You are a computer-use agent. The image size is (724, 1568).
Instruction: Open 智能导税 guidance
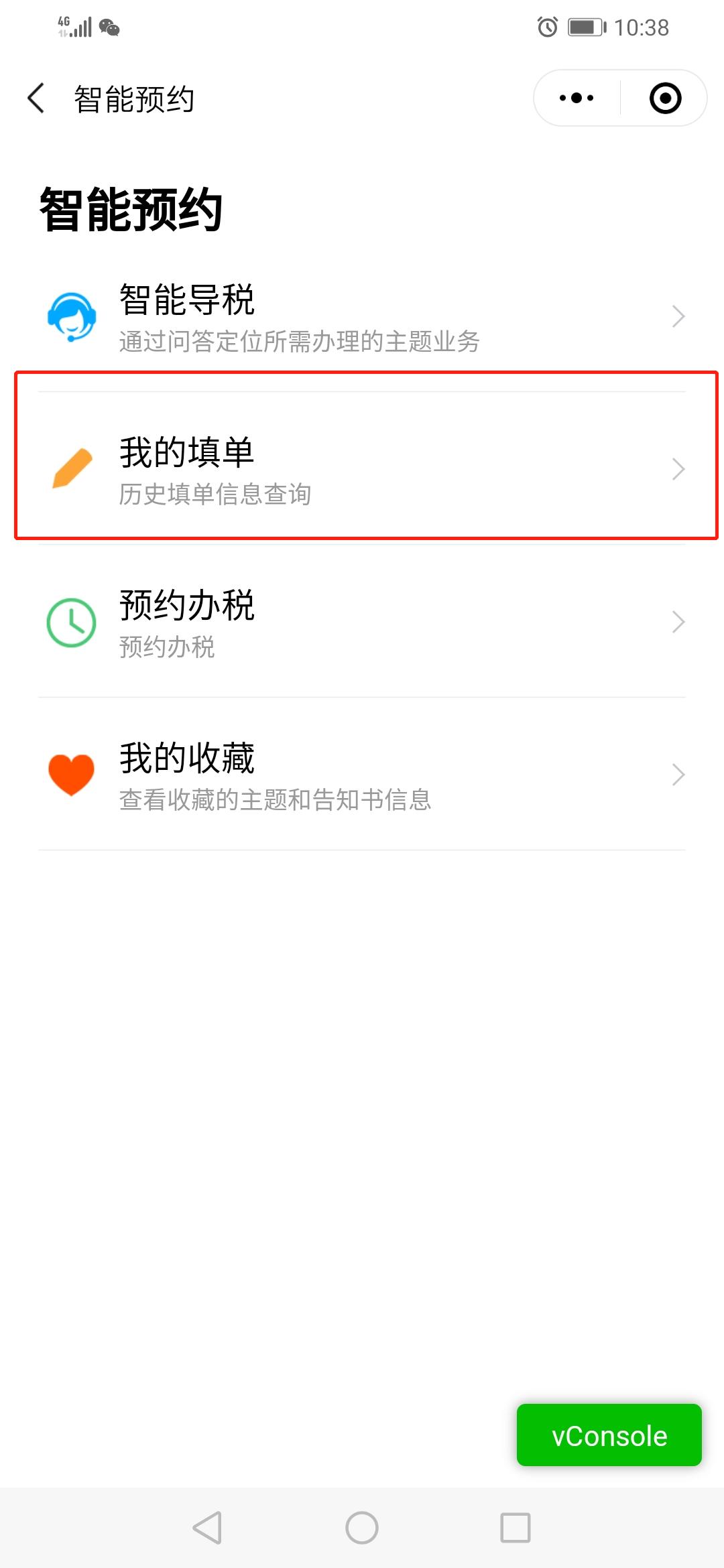coord(362,316)
